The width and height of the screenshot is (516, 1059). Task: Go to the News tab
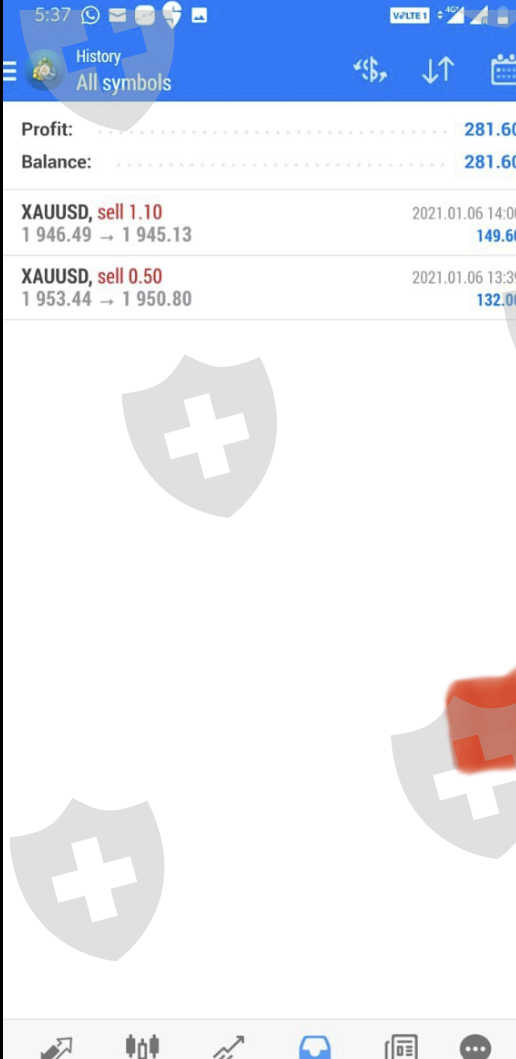pyautogui.click(x=401, y=1045)
